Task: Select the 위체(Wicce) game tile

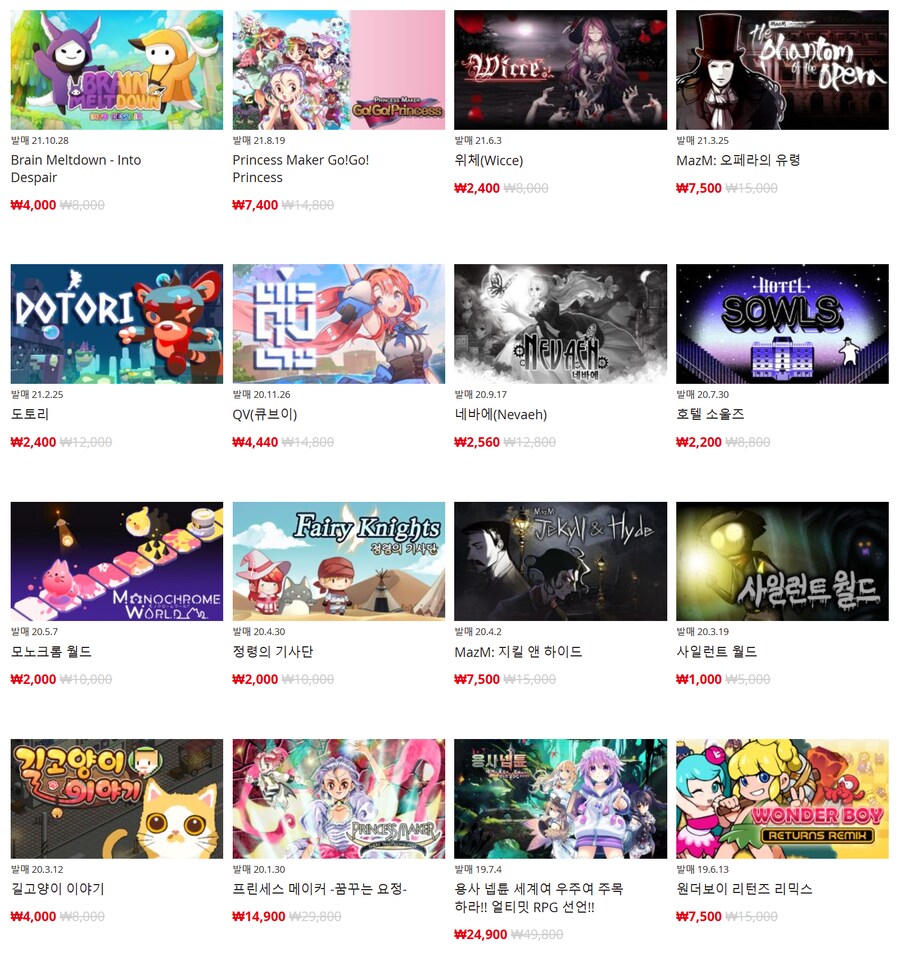Action: point(560,70)
